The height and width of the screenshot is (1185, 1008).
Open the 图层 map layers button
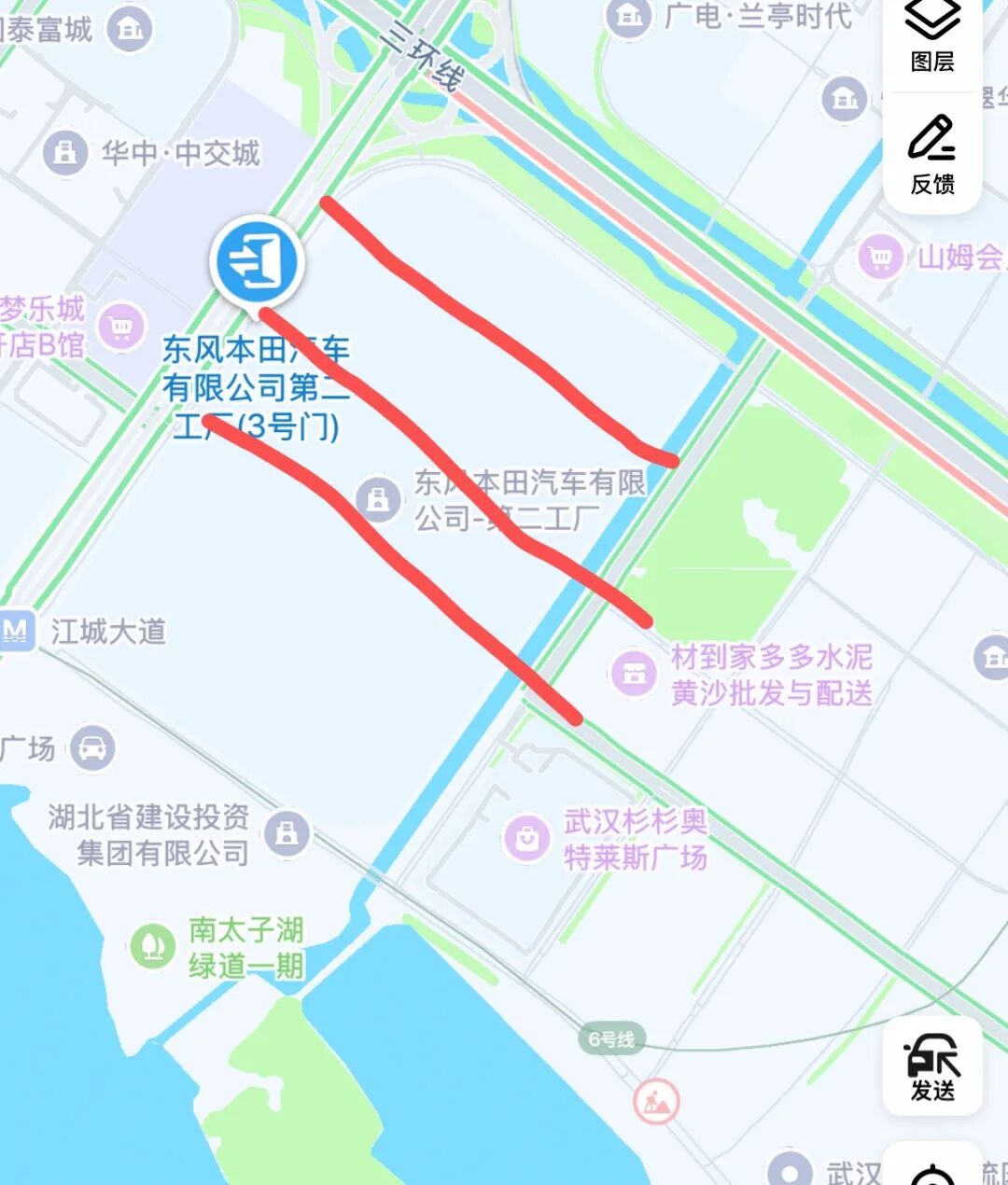[x=932, y=37]
